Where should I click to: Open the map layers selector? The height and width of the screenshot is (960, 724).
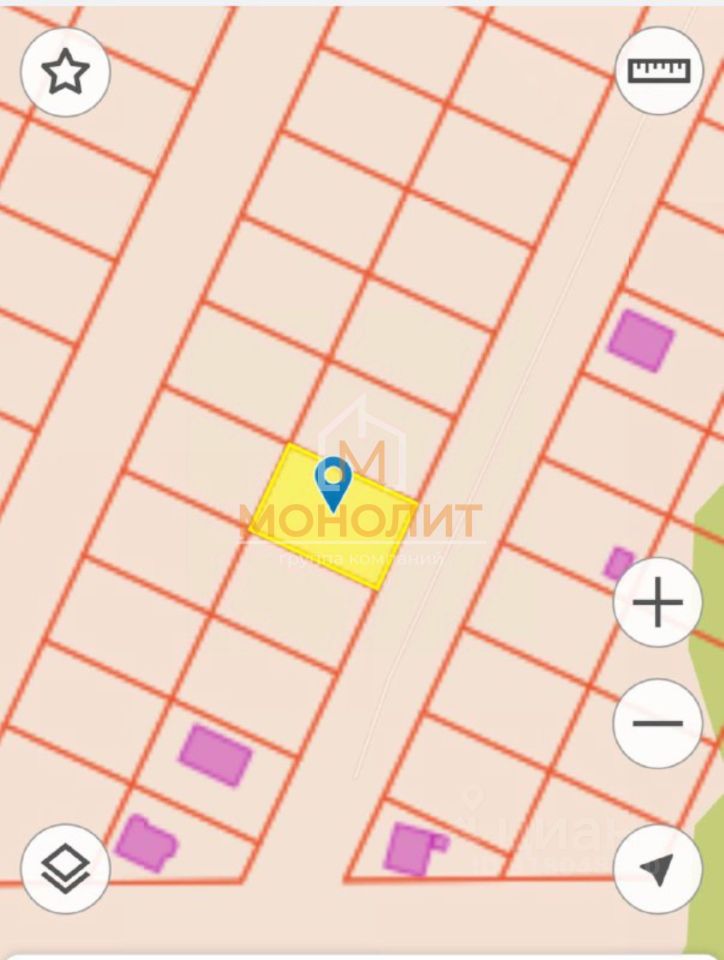point(65,868)
